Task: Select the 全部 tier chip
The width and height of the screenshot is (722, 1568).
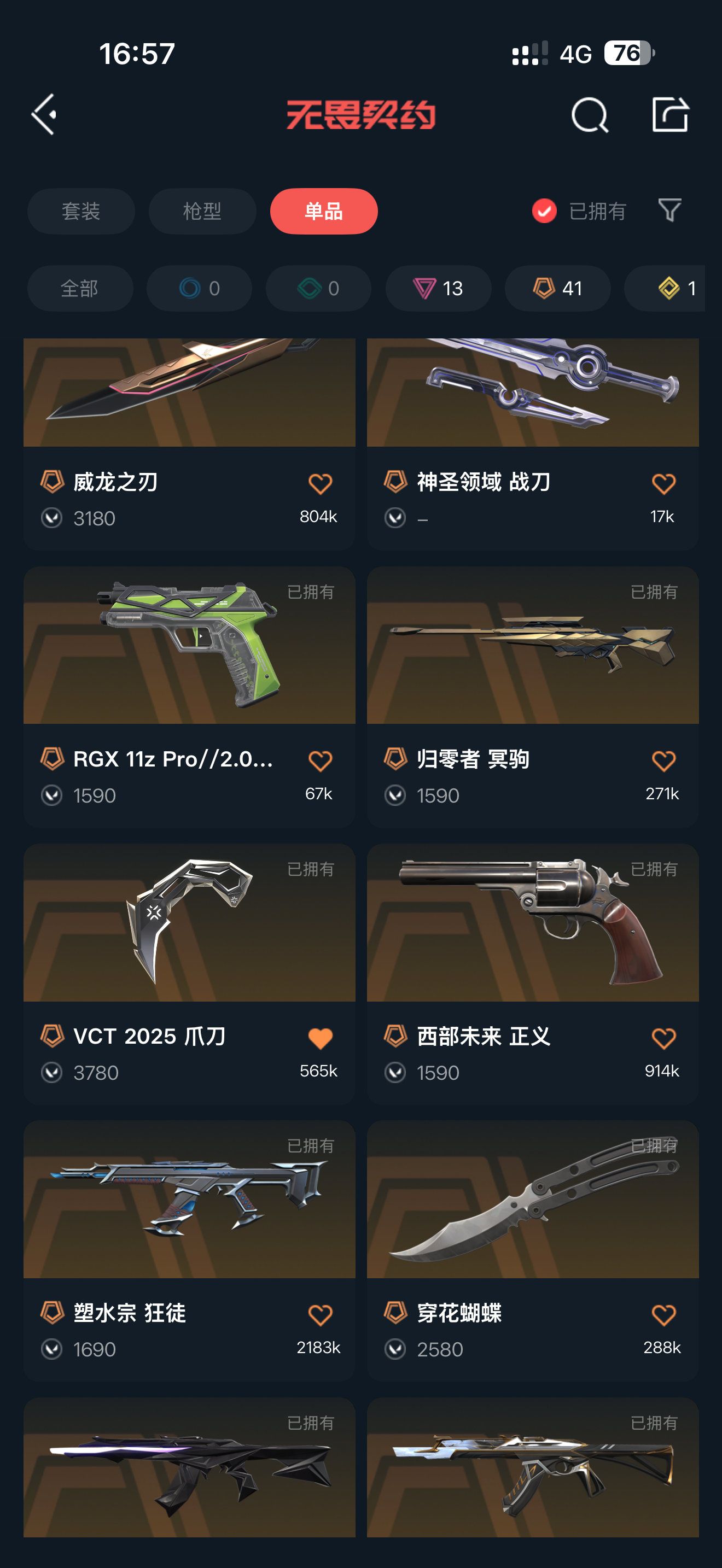Action: pyautogui.click(x=80, y=288)
